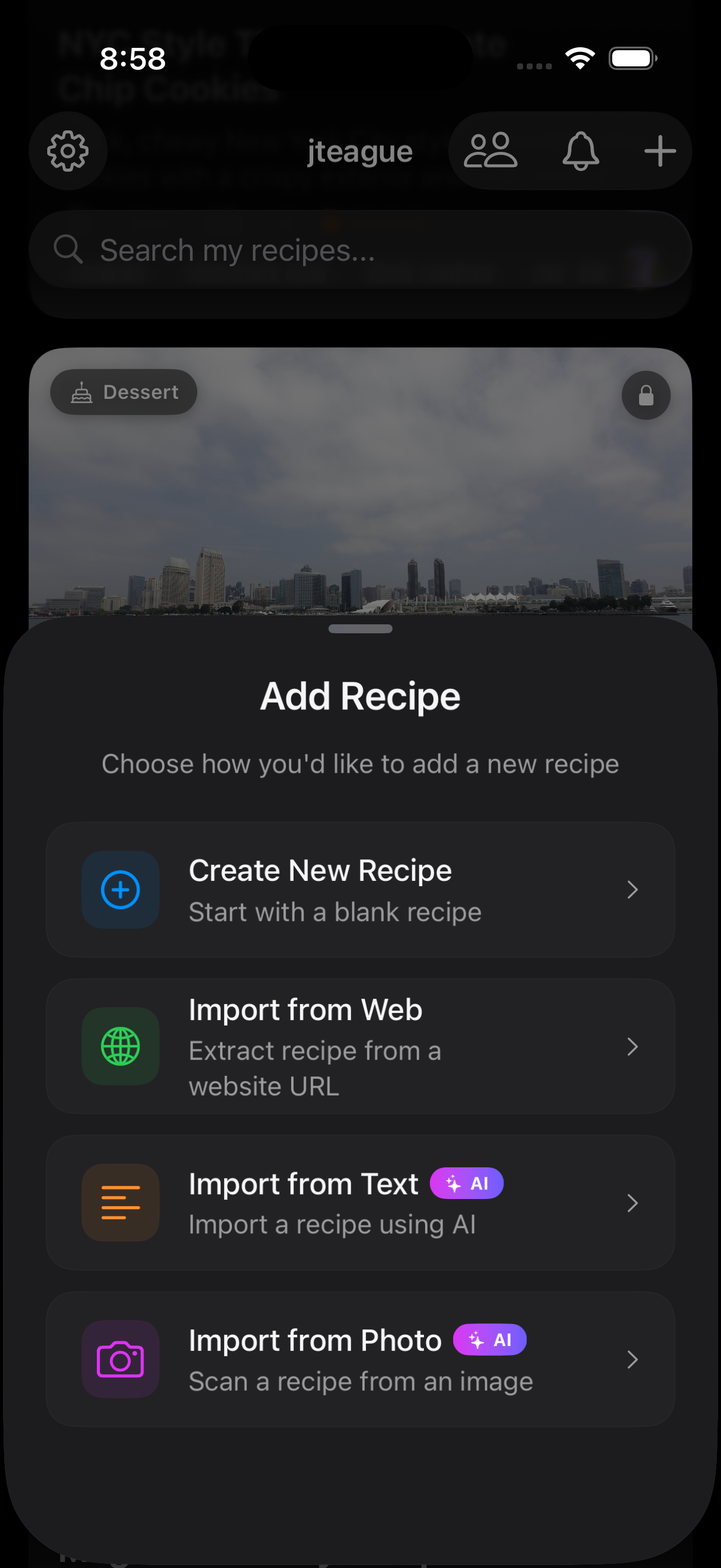
Task: Open the friends list icon
Action: [x=490, y=150]
